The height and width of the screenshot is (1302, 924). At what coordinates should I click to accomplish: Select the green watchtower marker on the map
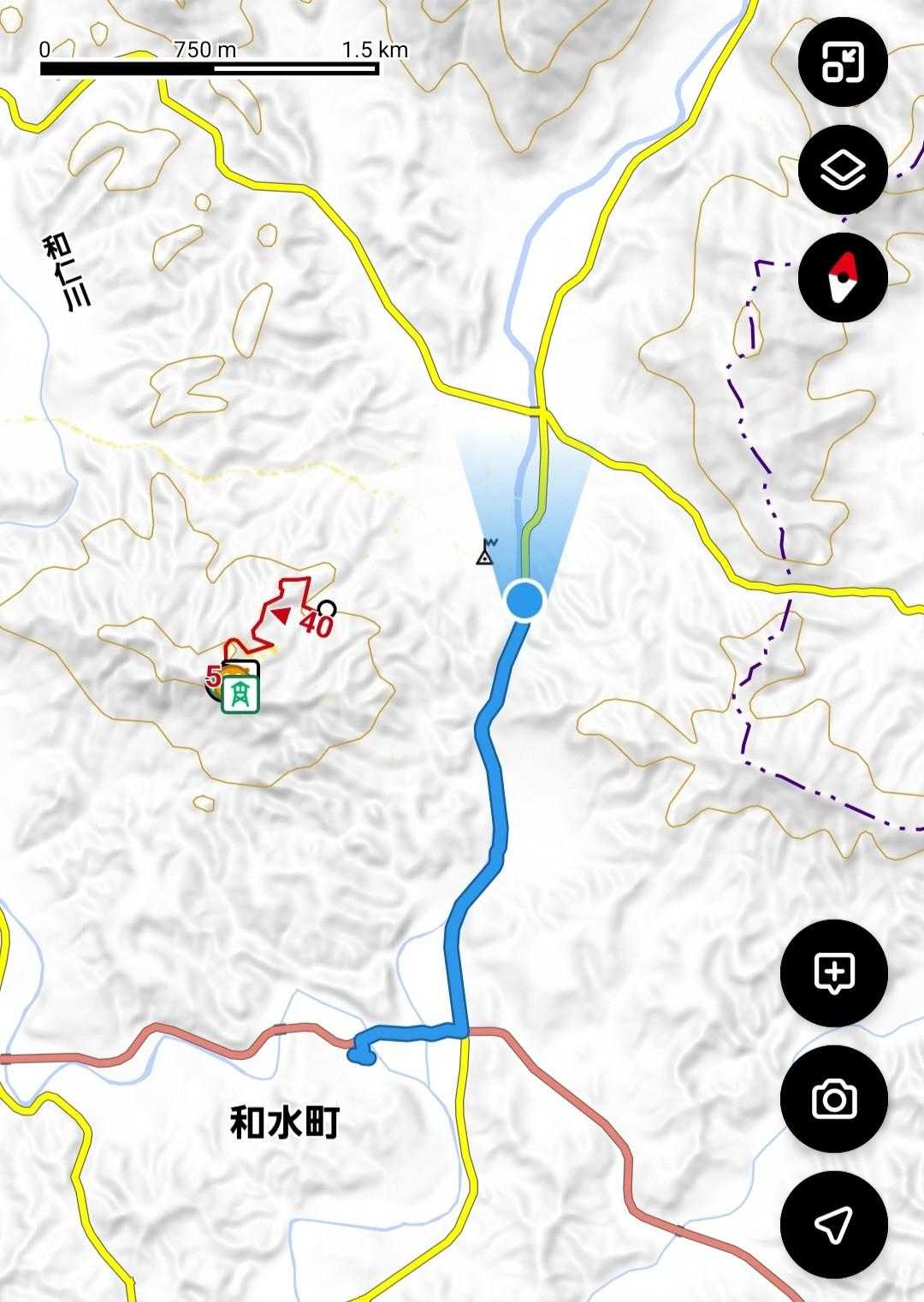(240, 695)
